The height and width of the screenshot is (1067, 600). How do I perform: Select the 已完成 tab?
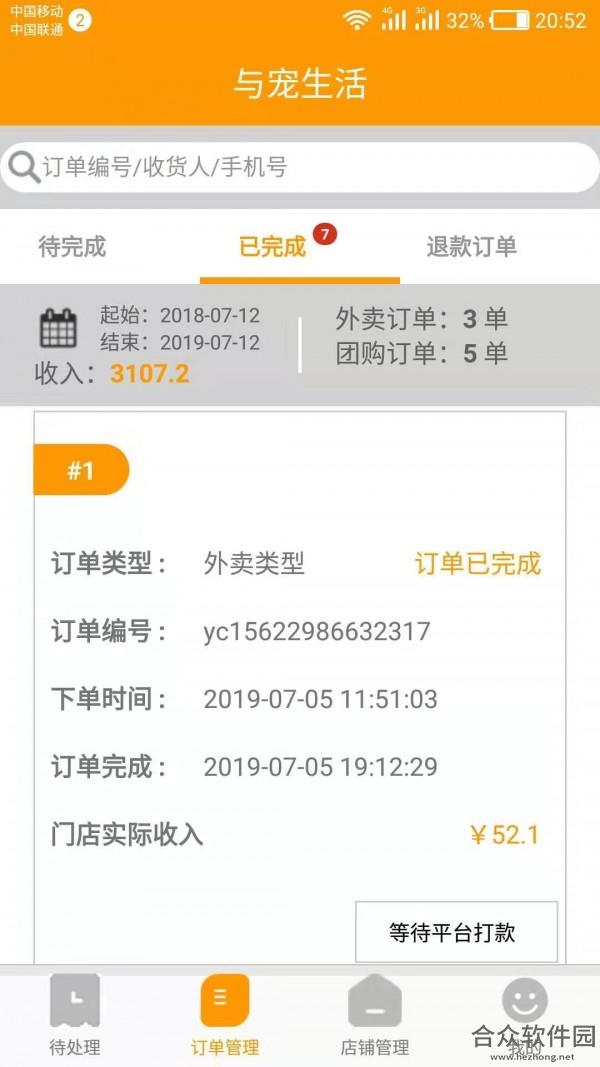pyautogui.click(x=273, y=246)
